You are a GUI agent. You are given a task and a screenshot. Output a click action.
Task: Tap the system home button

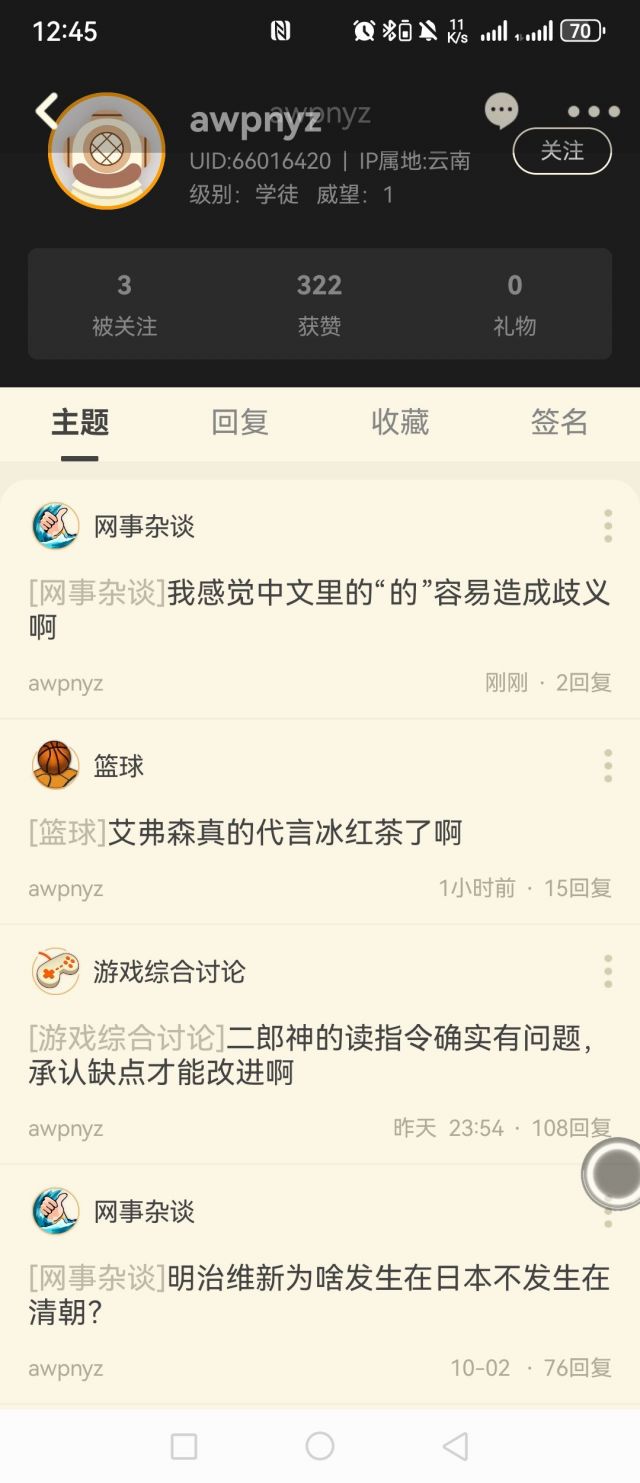coord(320,1445)
